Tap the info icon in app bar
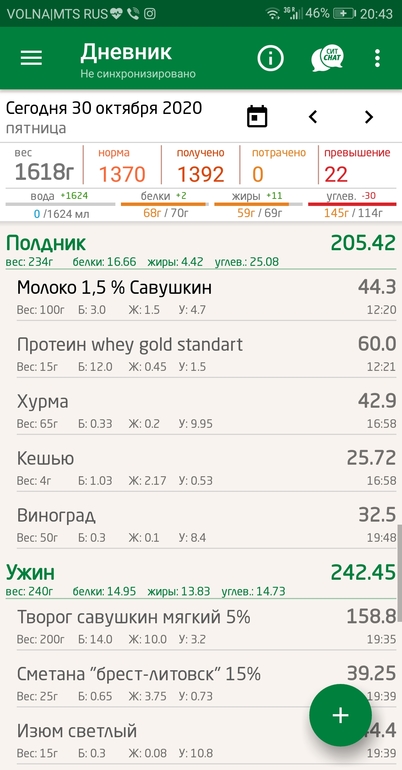402x770 pixels. pyautogui.click(x=270, y=59)
